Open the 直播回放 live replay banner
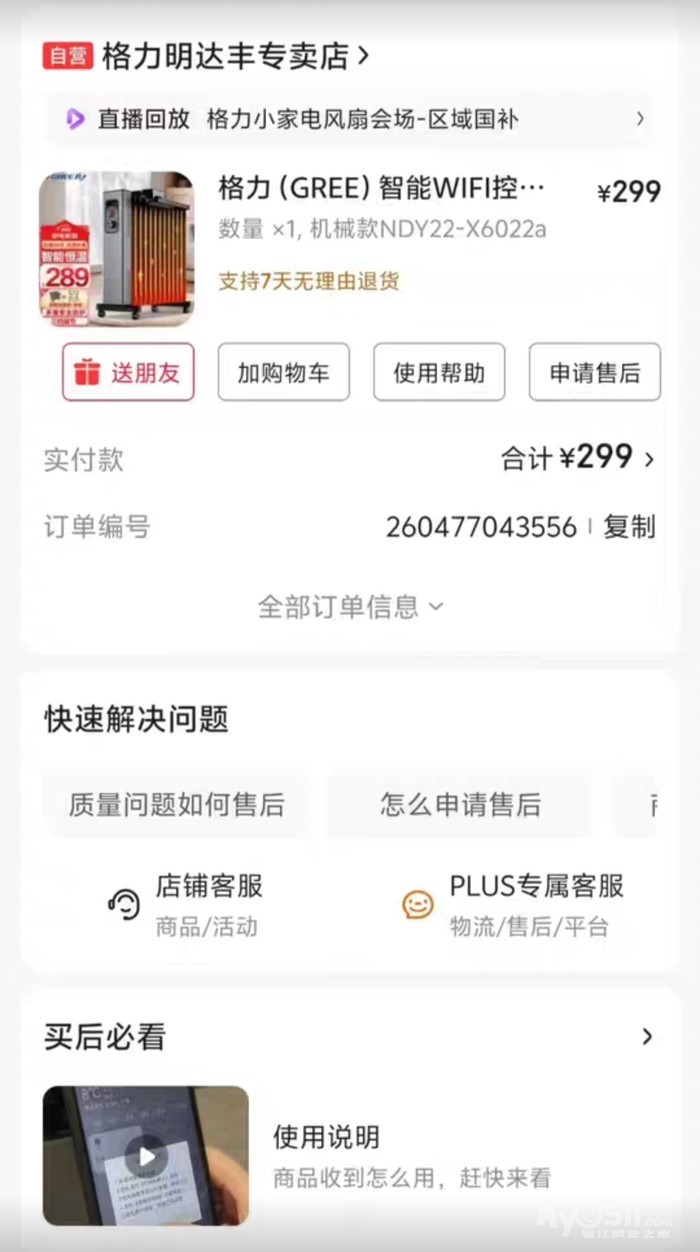Screen dimensions: 700x1252 pyautogui.click(x=348, y=120)
